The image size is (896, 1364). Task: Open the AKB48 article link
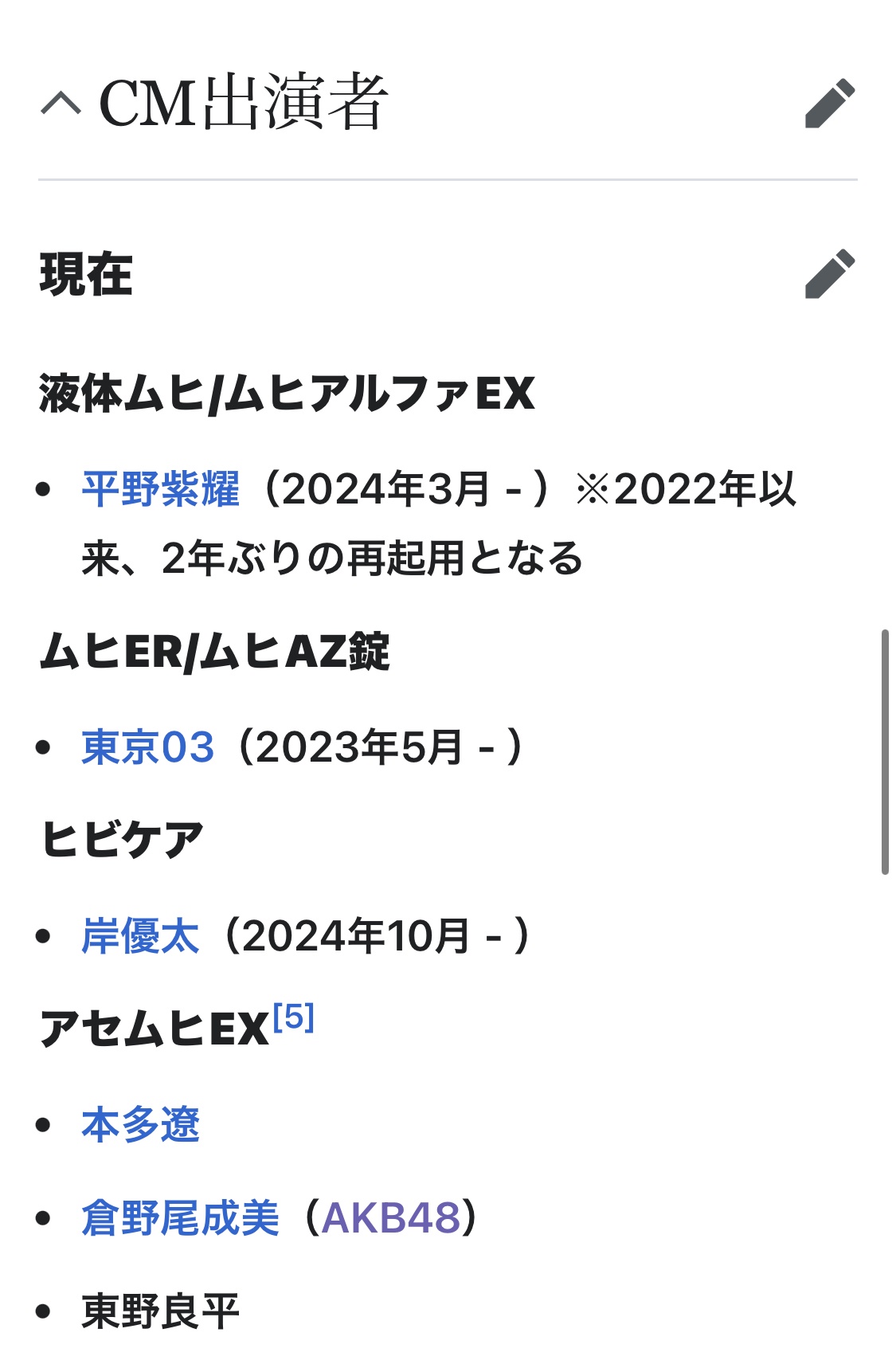(x=391, y=1218)
